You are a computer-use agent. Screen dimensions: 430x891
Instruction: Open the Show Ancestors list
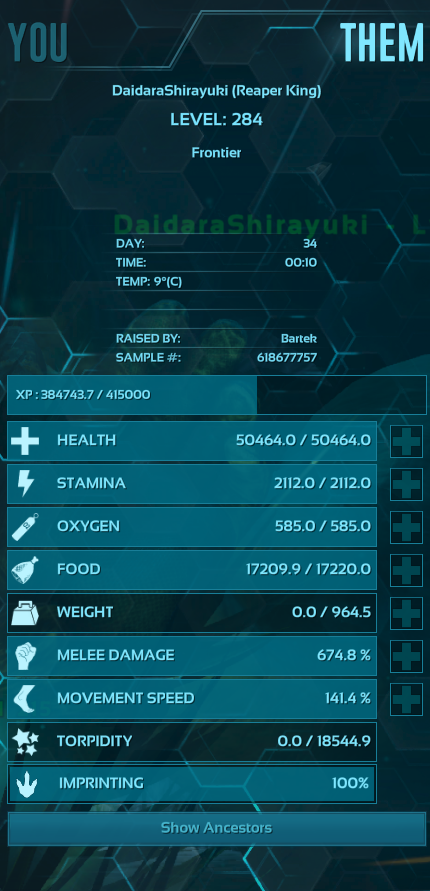tap(216, 828)
